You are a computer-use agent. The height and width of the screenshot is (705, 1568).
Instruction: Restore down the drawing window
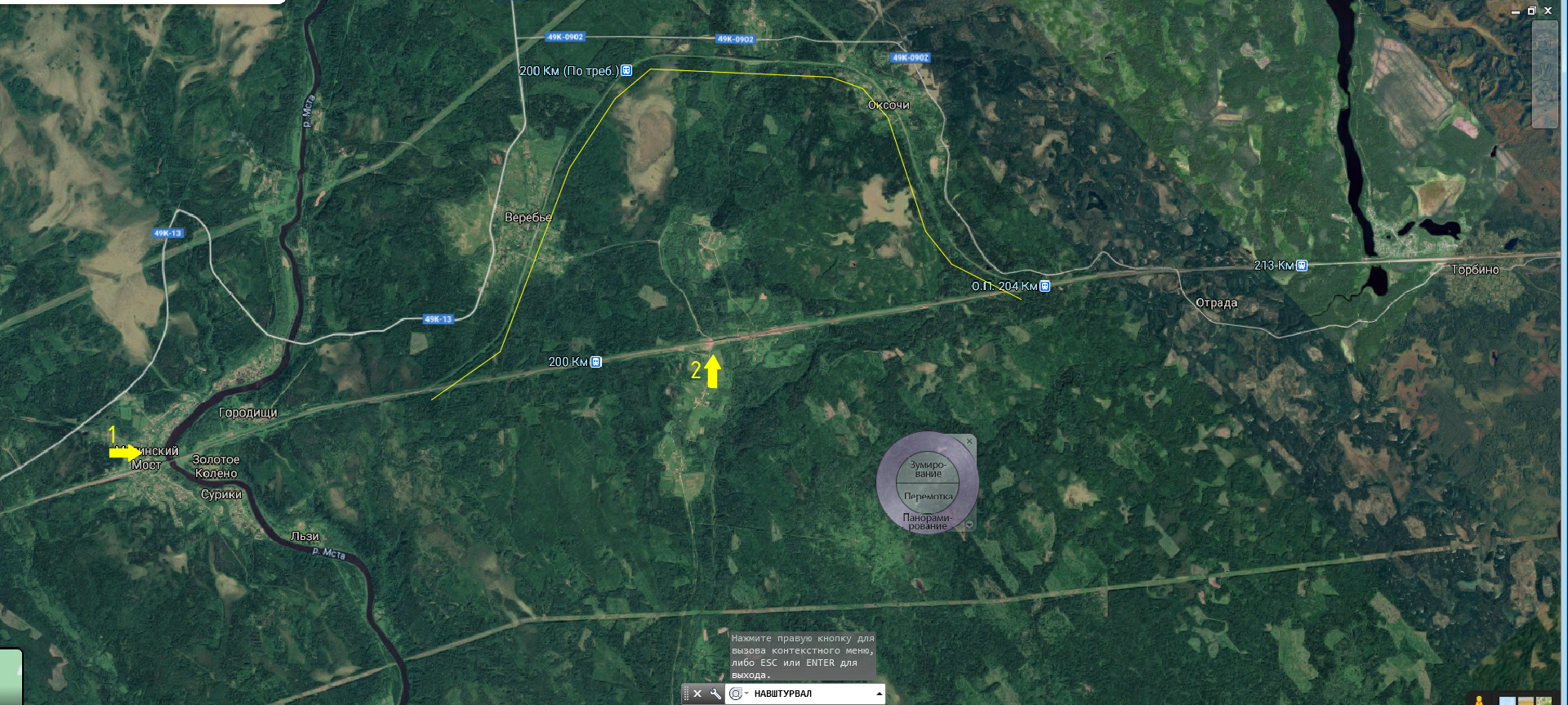(x=1531, y=11)
